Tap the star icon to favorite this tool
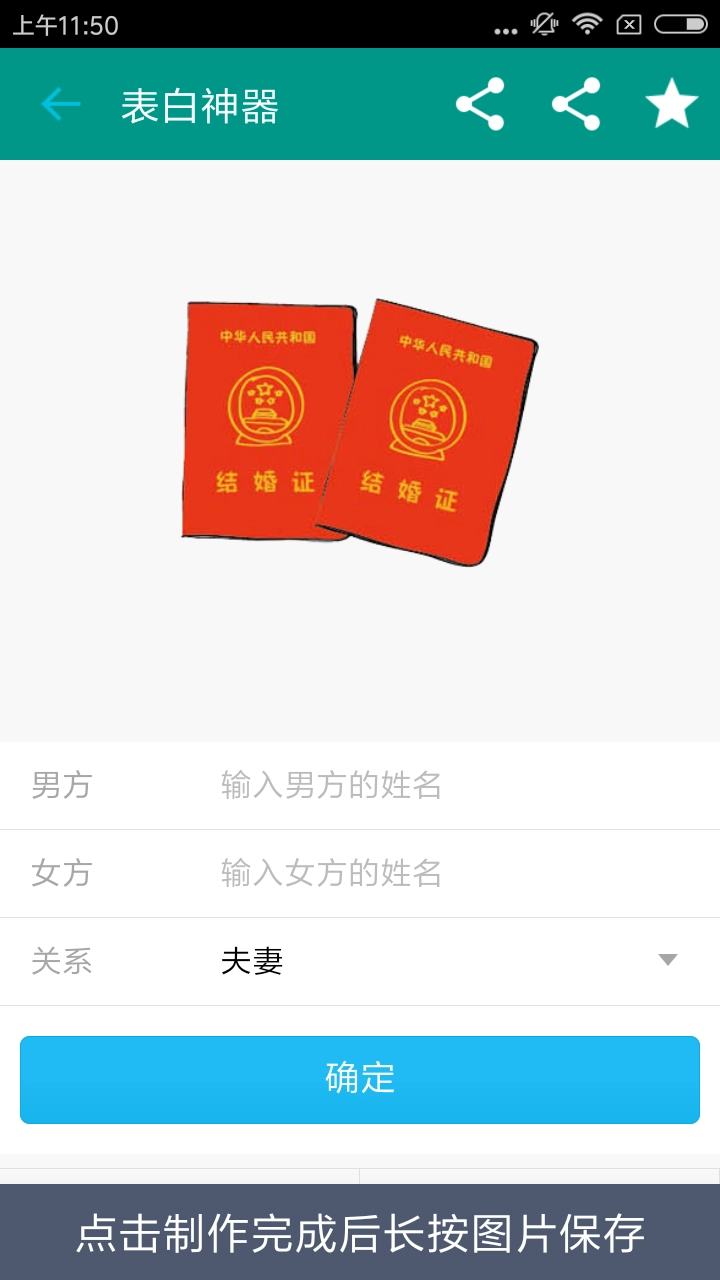This screenshot has width=720, height=1280. pyautogui.click(x=670, y=103)
